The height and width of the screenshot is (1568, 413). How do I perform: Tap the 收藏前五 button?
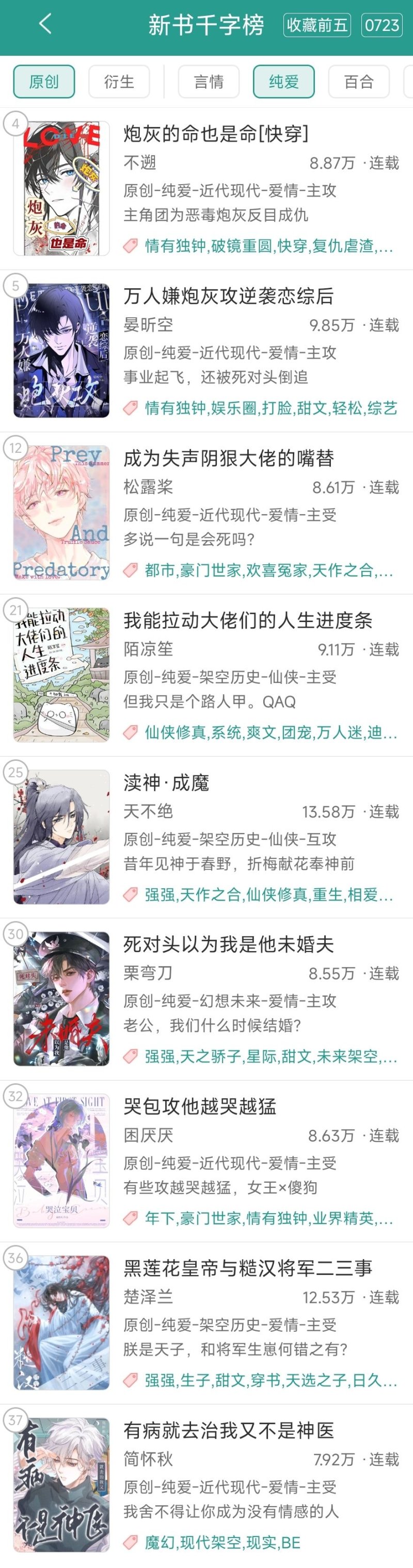pos(317,26)
